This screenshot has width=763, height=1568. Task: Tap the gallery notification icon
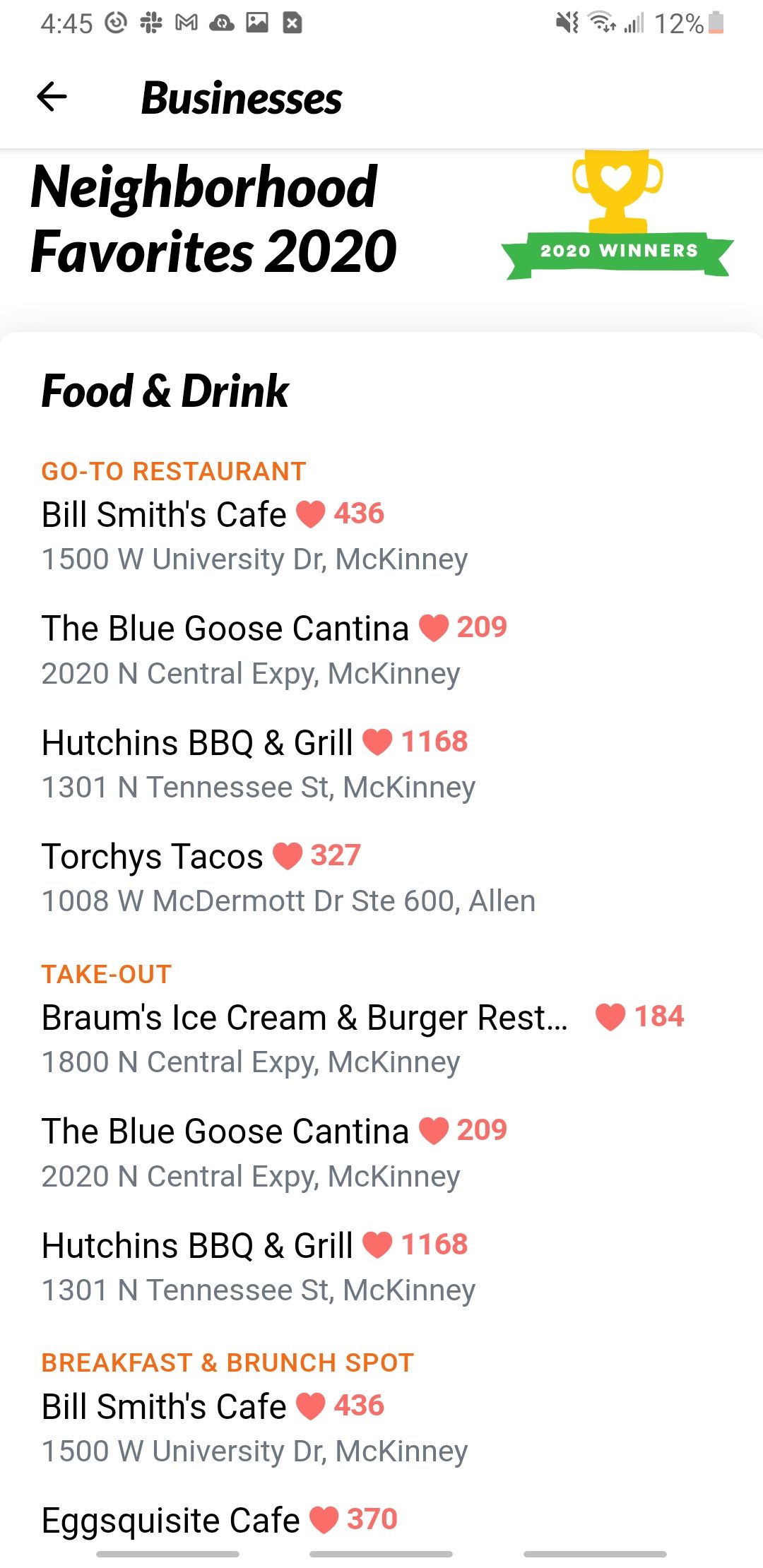(x=259, y=22)
